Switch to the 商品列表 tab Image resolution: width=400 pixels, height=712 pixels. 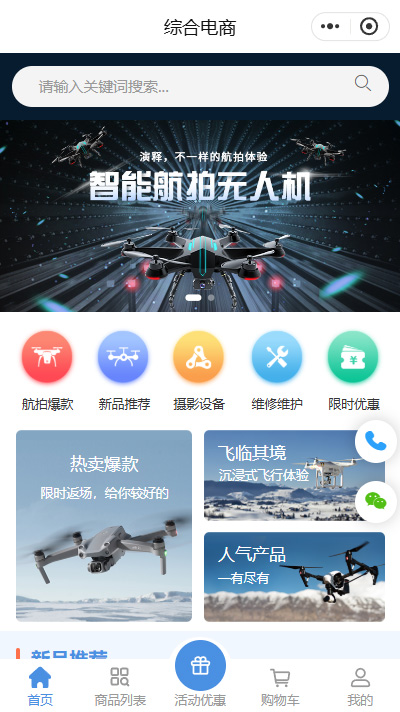[120, 687]
